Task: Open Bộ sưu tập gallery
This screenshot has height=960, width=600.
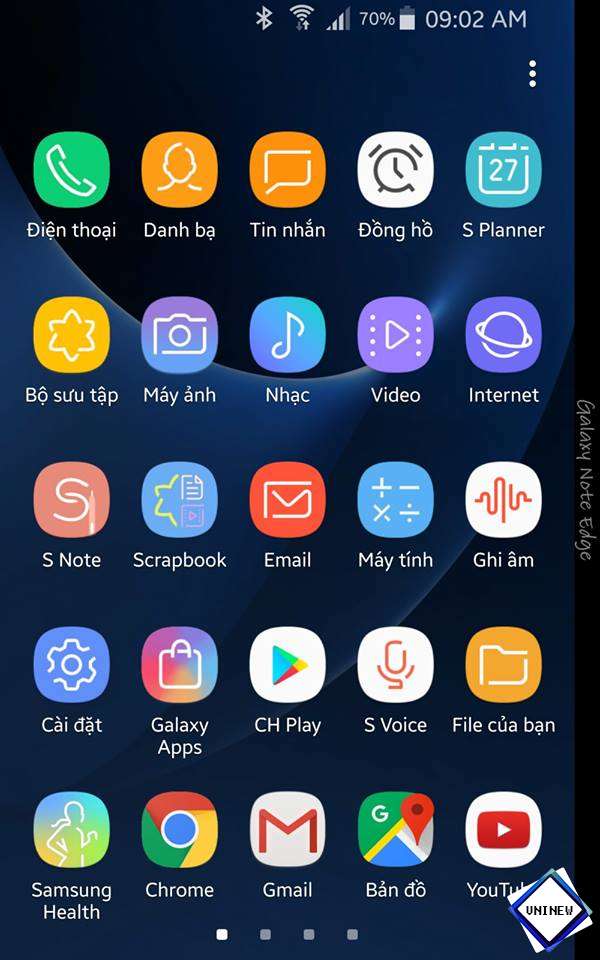Action: click(x=71, y=335)
